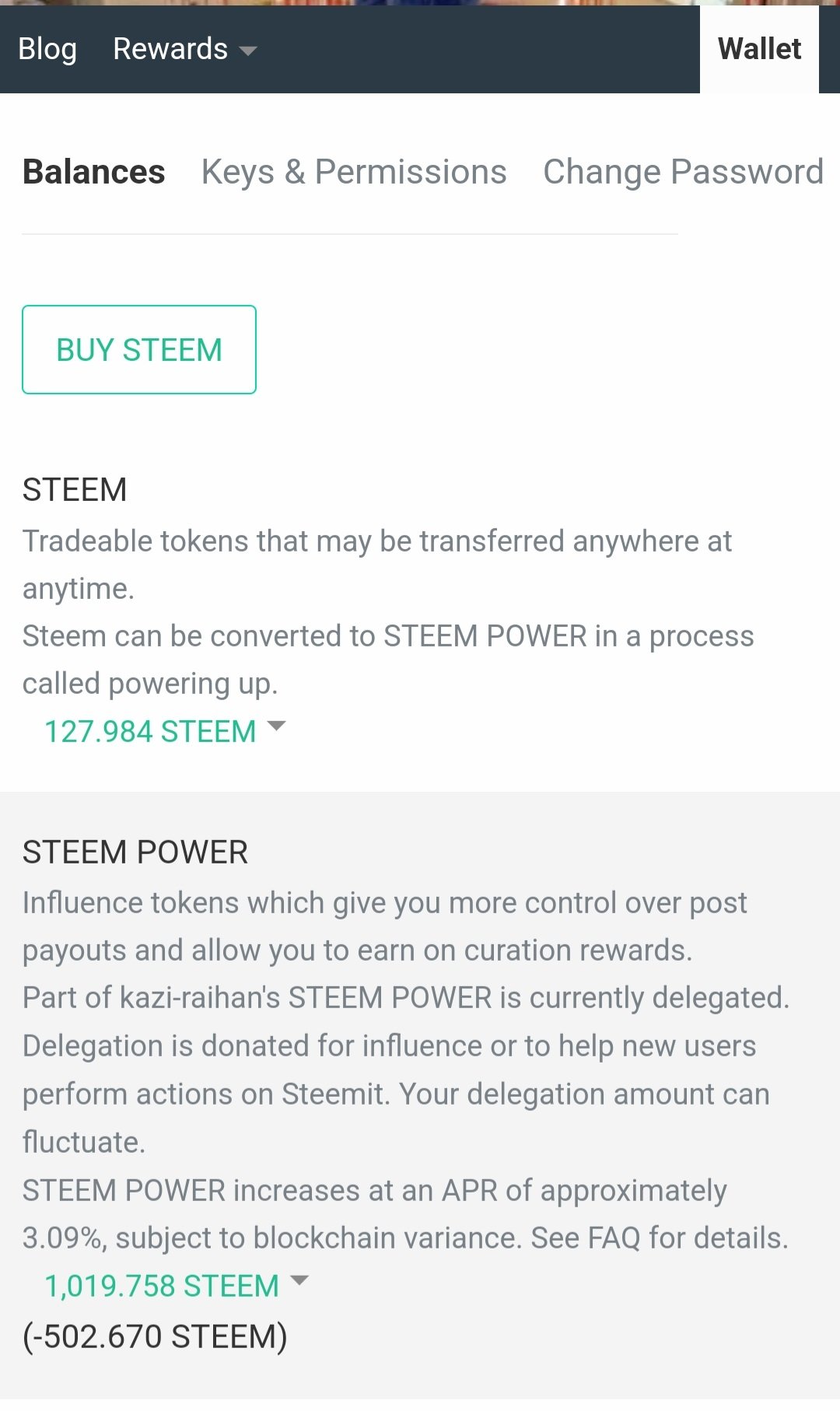
Task: Expand the 127.984 STEEM balance dropdown
Action: [x=165, y=731]
